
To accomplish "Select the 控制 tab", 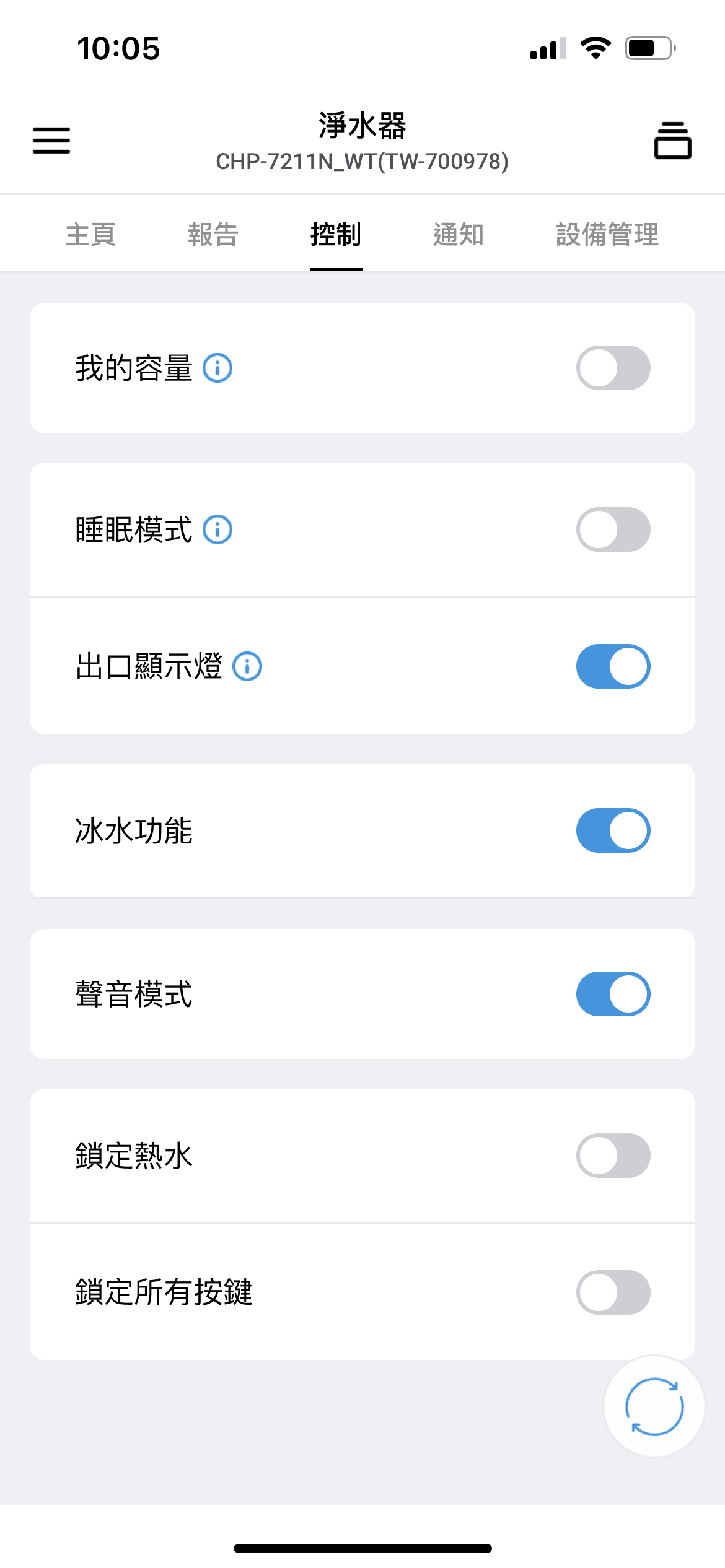I will pyautogui.click(x=336, y=235).
